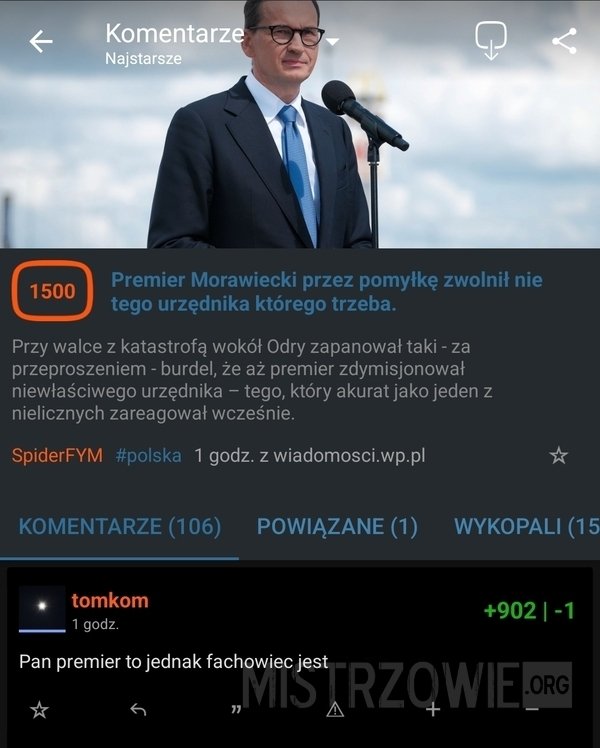Image resolution: width=600 pixels, height=748 pixels.
Task: Favorite tomkom's comment with the star
Action: point(39,710)
